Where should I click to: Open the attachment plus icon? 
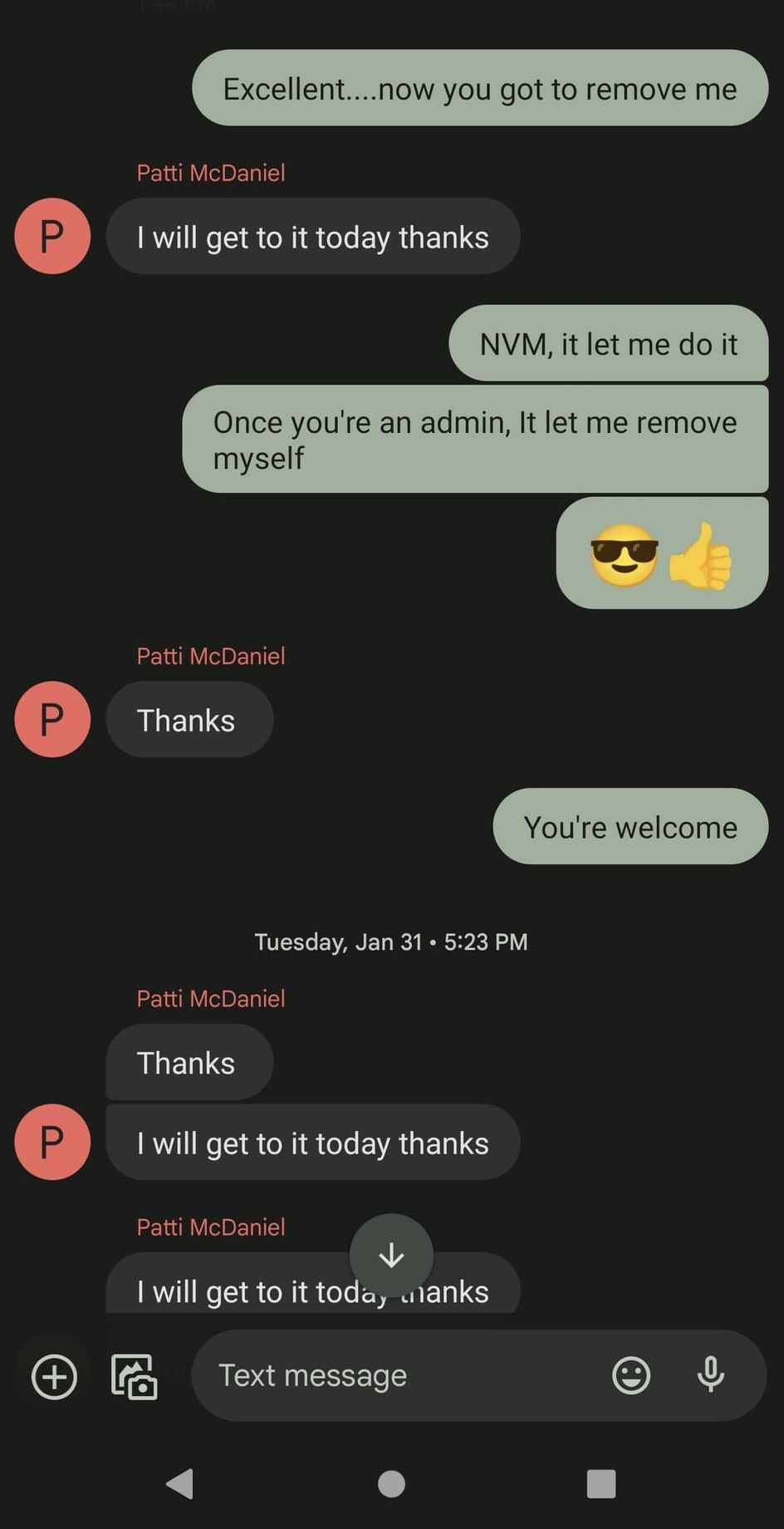[53, 1375]
